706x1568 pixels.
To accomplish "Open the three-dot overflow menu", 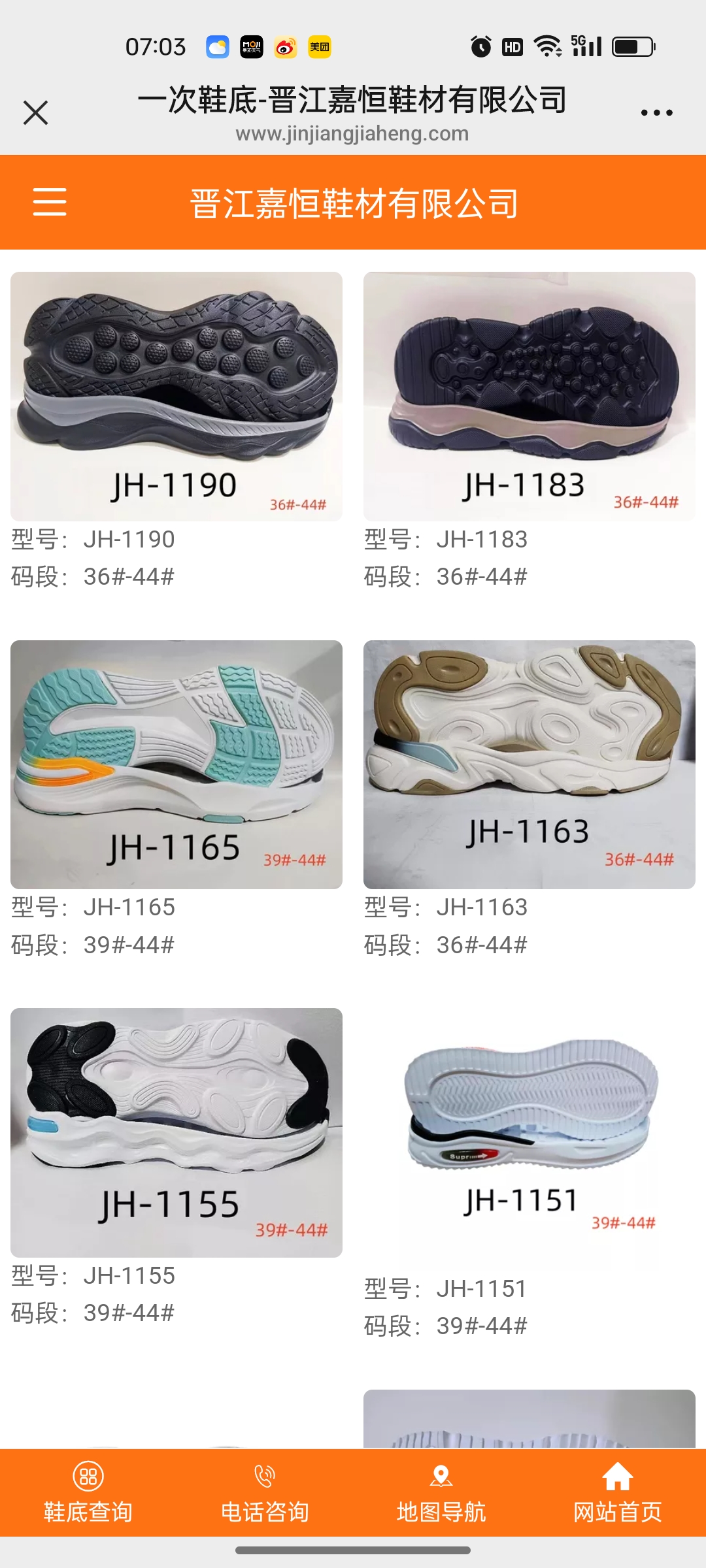I will pos(656,112).
